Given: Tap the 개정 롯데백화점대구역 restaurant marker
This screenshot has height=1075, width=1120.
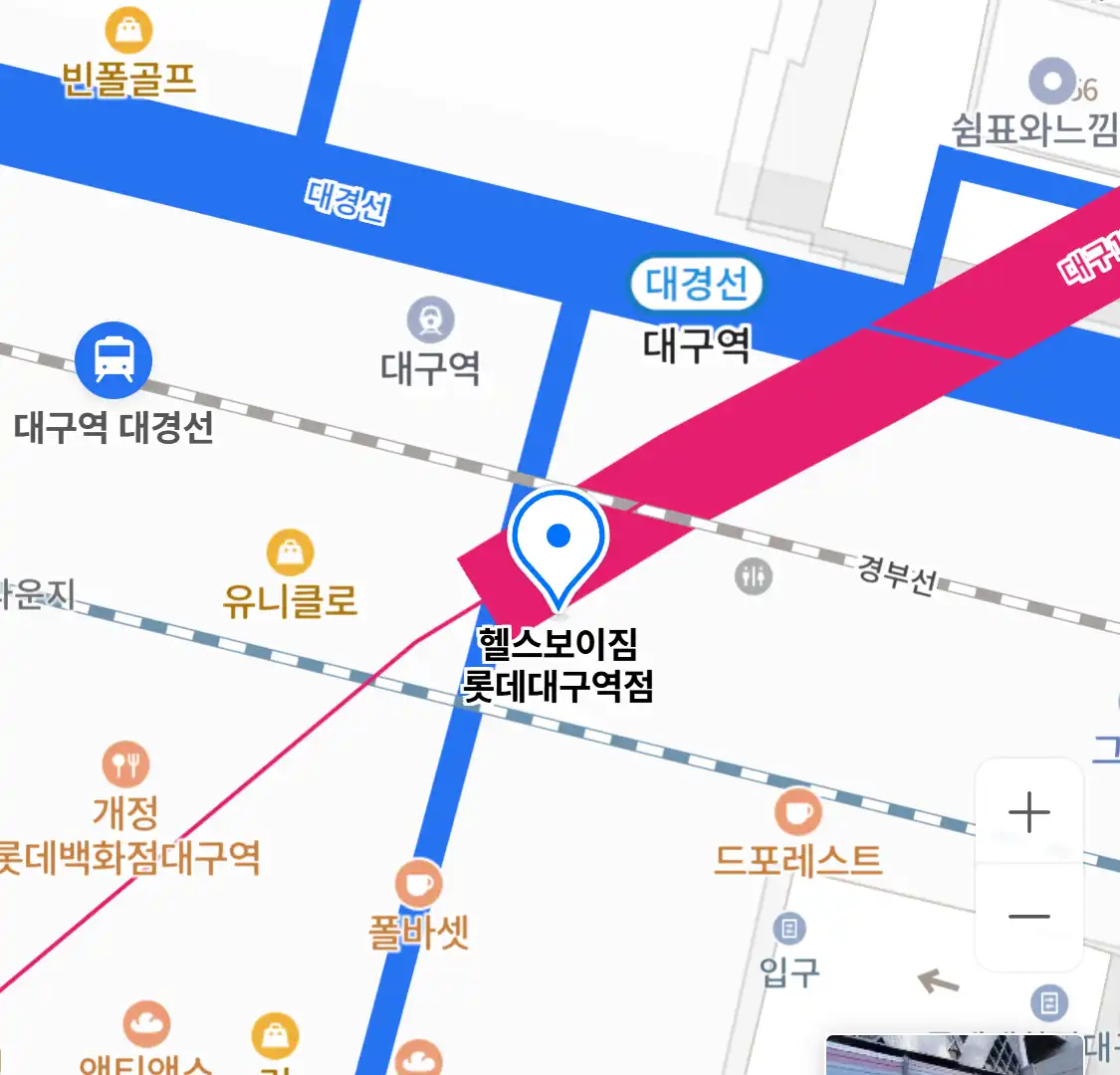Looking at the screenshot, I should click(125, 765).
